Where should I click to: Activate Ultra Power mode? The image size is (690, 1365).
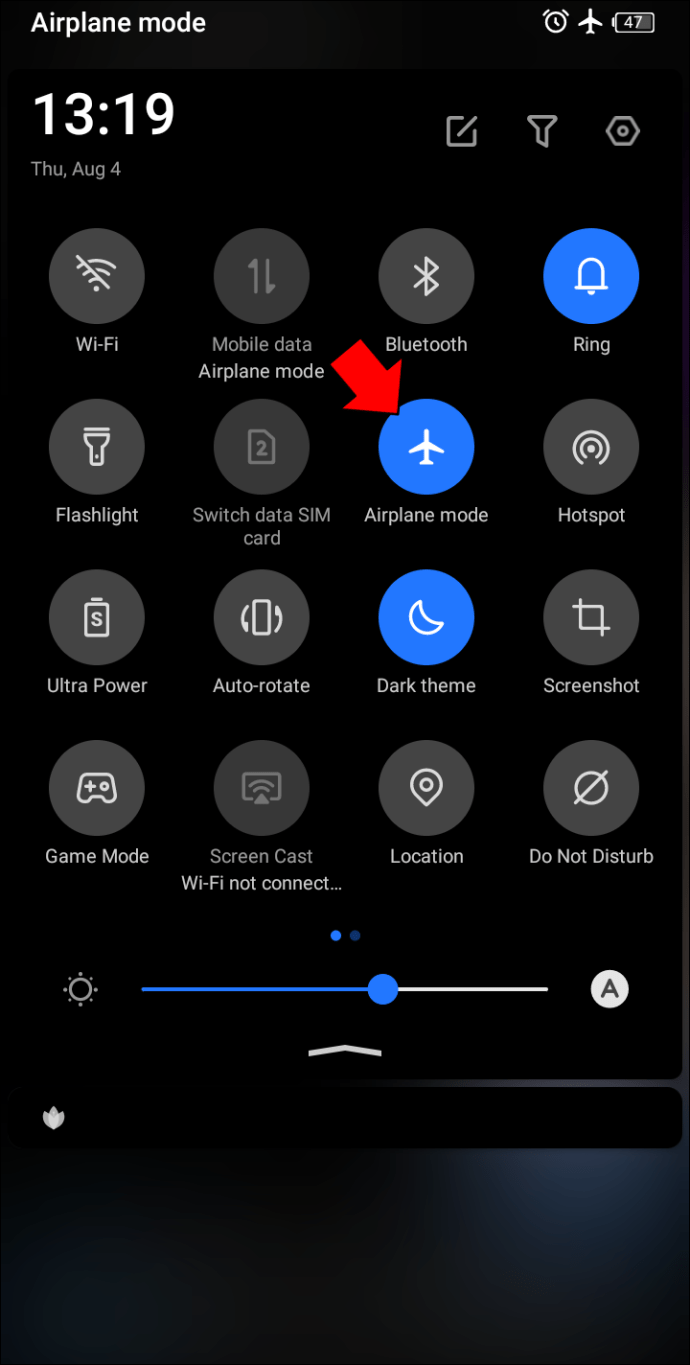(x=97, y=618)
